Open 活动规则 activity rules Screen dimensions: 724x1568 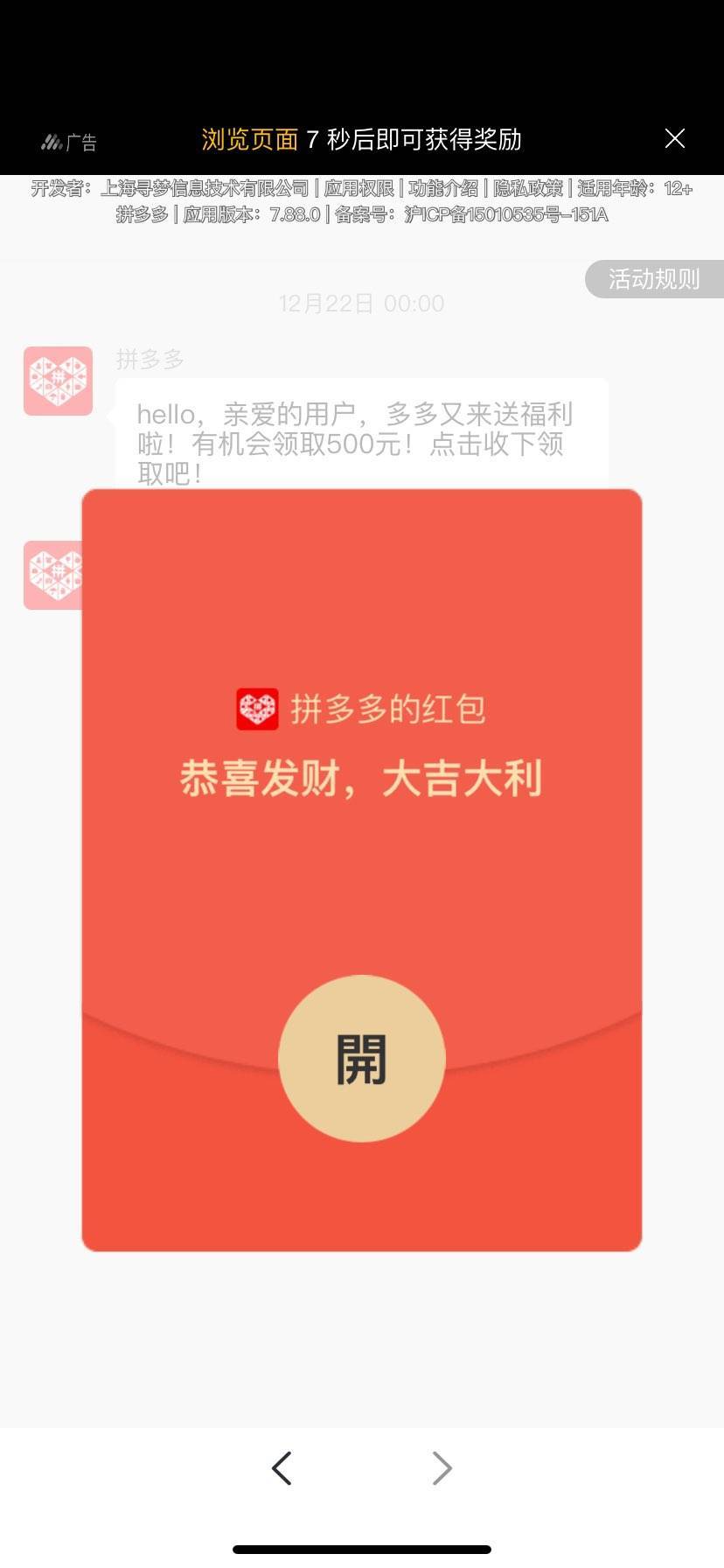coord(654,279)
